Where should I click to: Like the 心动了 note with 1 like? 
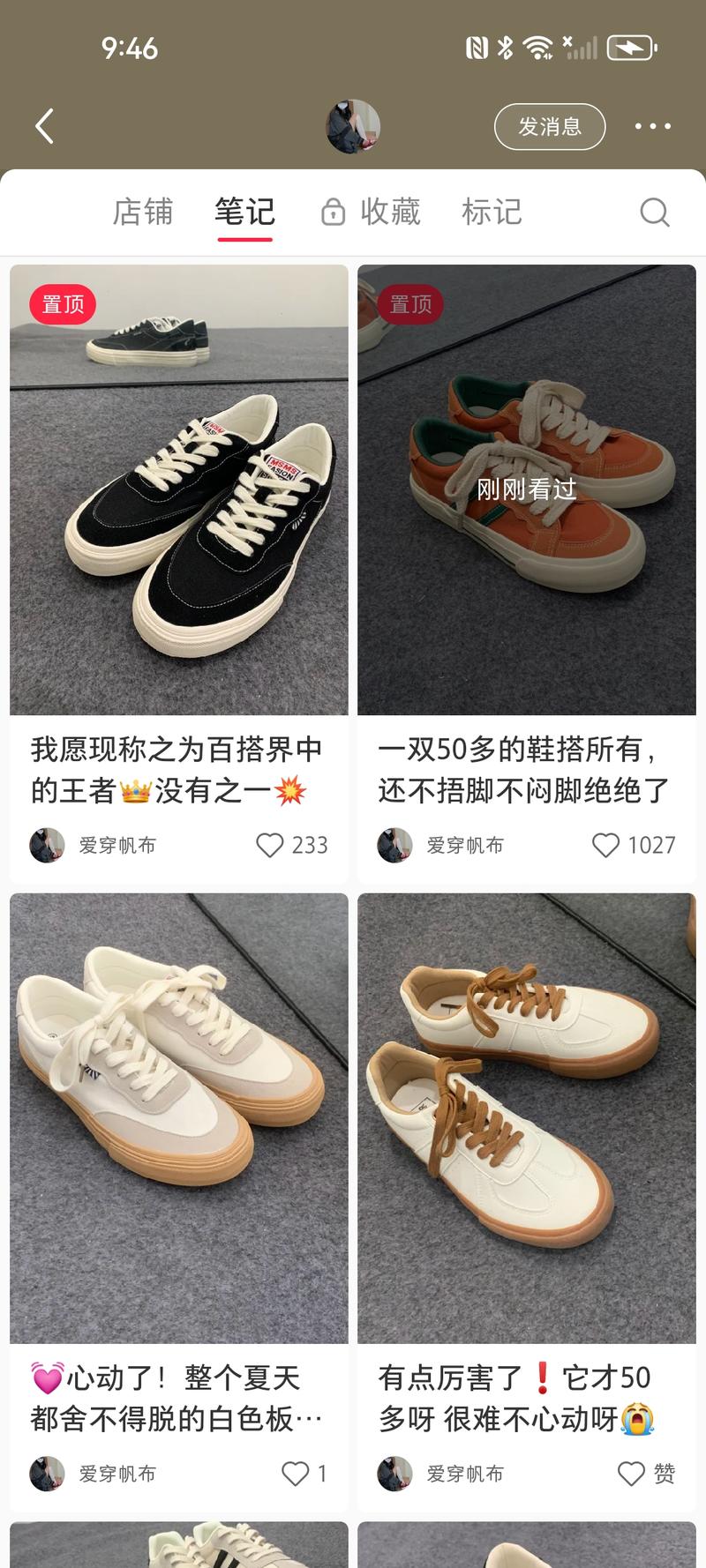295,1473
